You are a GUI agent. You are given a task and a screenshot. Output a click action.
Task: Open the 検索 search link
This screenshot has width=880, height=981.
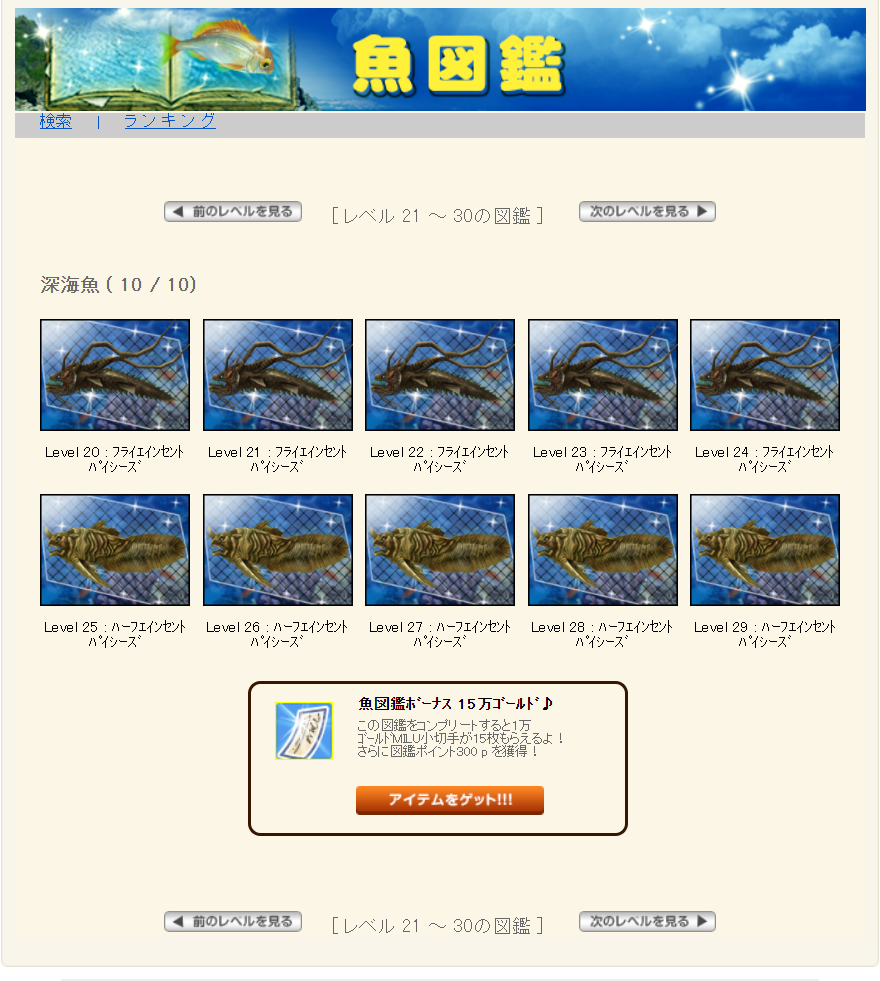(x=55, y=122)
